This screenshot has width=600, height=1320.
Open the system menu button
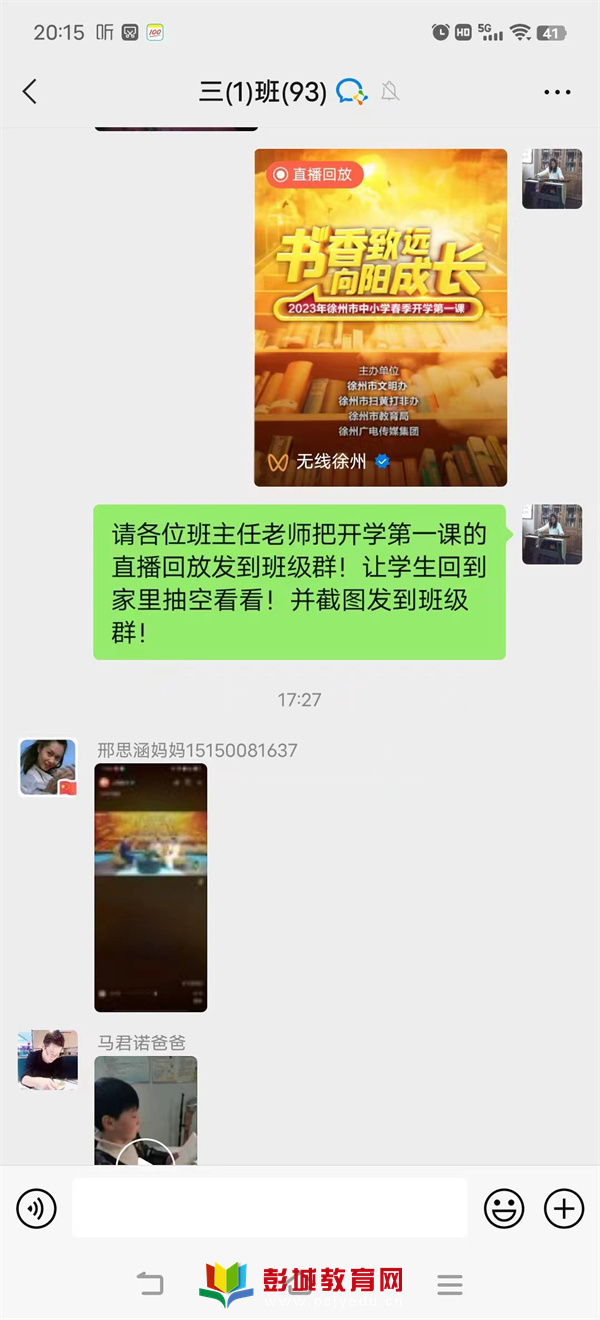pyautogui.click(x=450, y=1284)
